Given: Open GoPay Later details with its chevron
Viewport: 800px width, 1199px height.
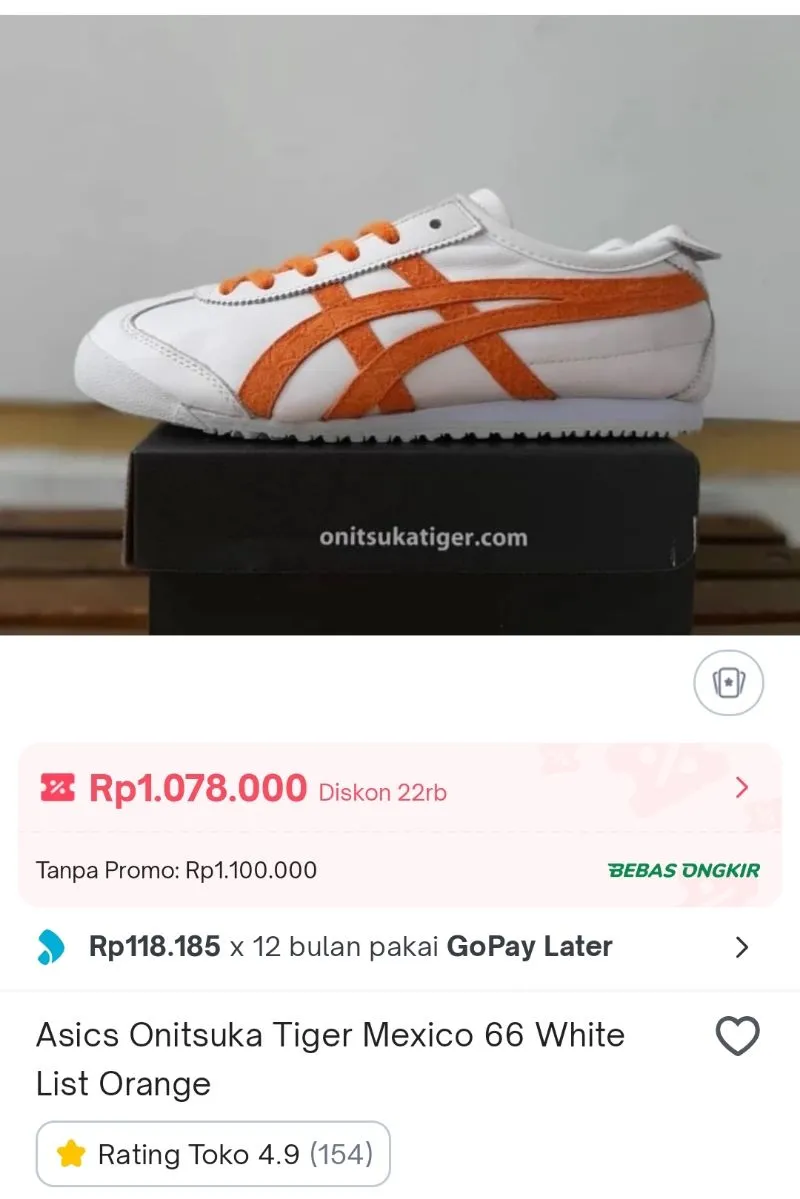Looking at the screenshot, I should 742,945.
